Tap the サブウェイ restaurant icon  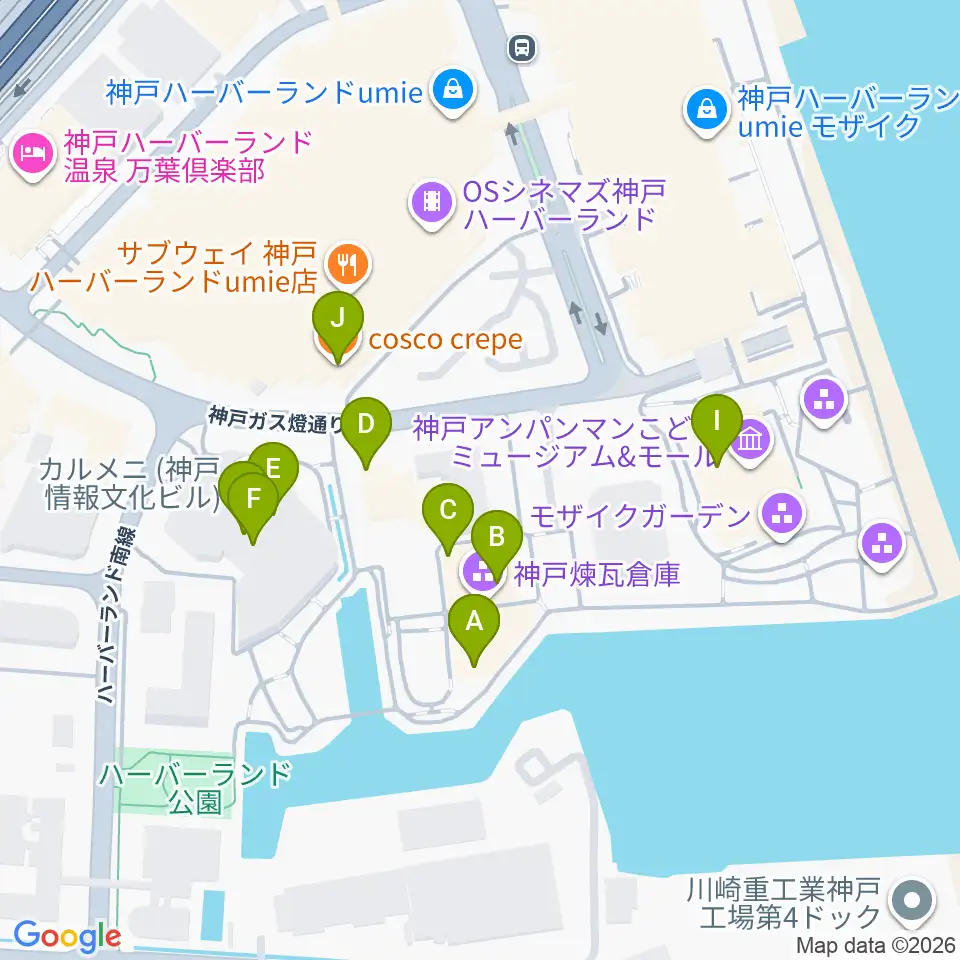(348, 264)
